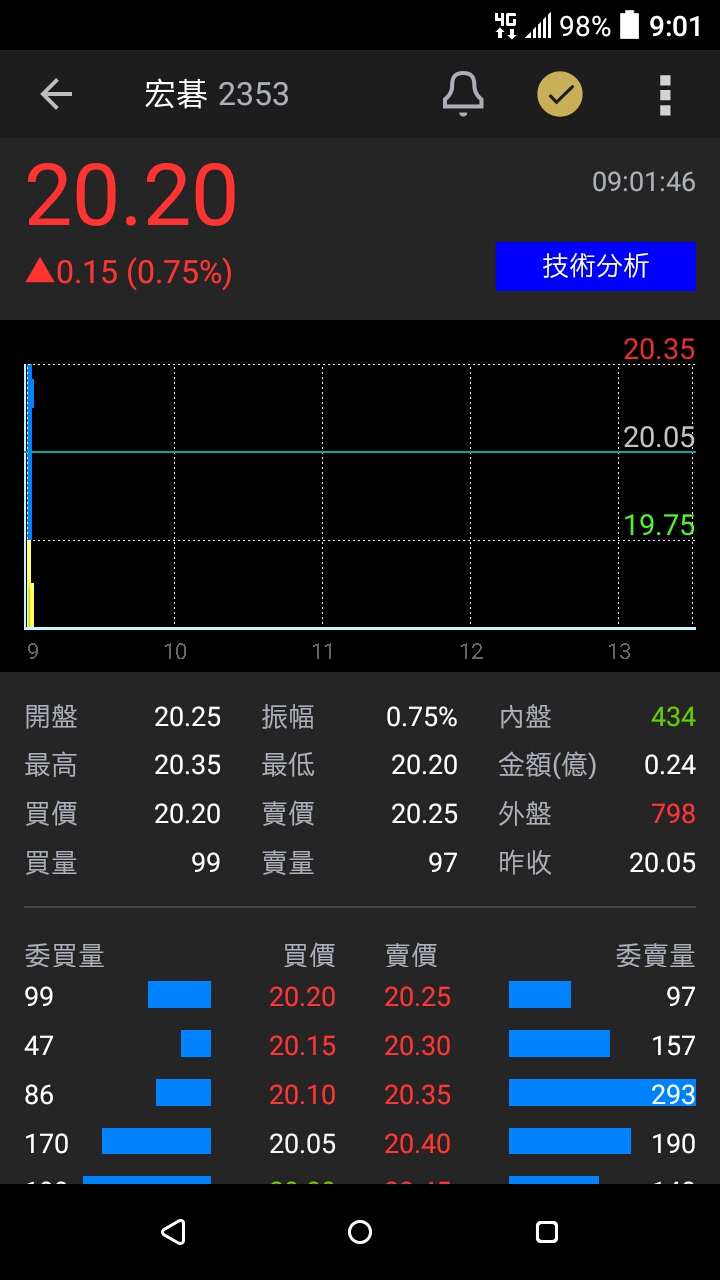Go back using the top-left arrow
The width and height of the screenshot is (720, 1280).
[56, 94]
